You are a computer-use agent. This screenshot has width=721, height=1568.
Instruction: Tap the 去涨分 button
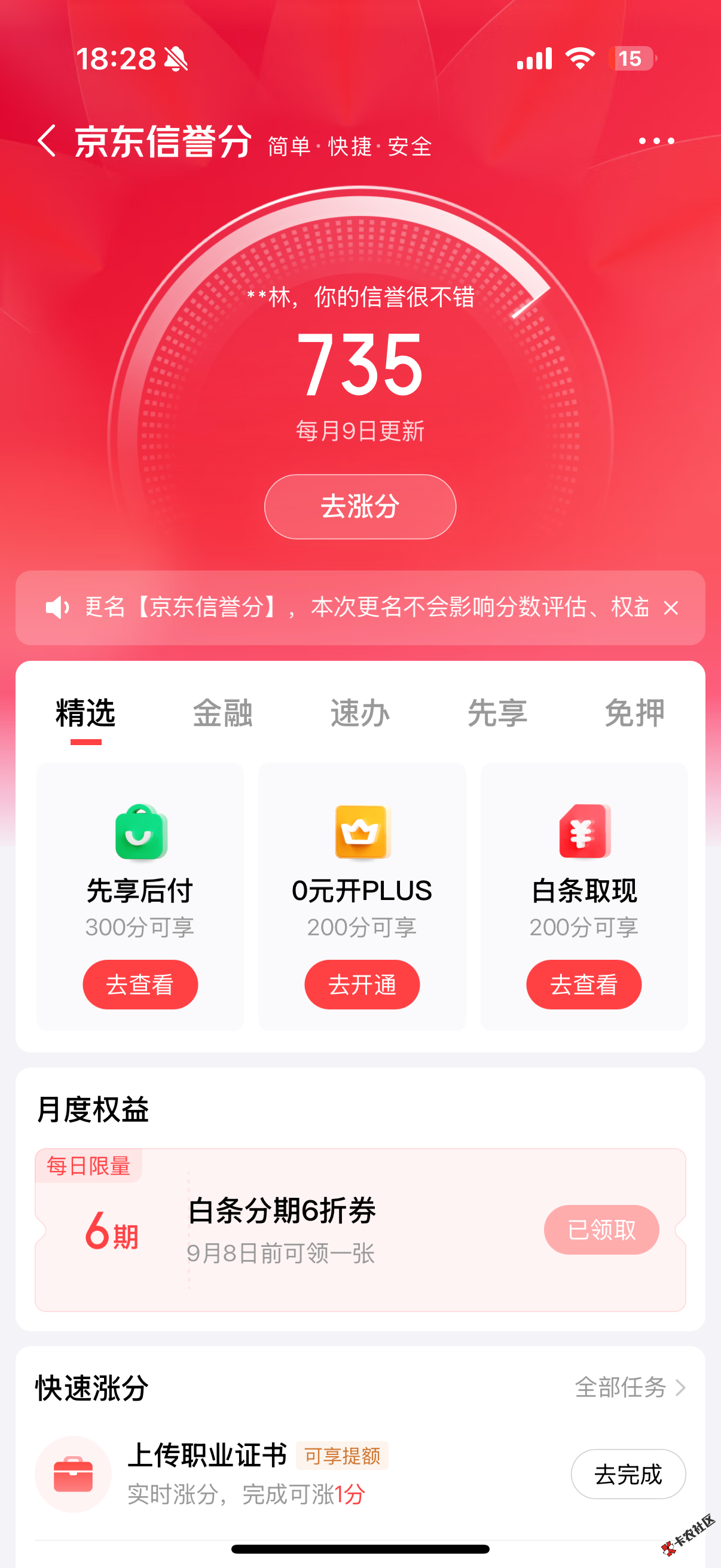(359, 507)
